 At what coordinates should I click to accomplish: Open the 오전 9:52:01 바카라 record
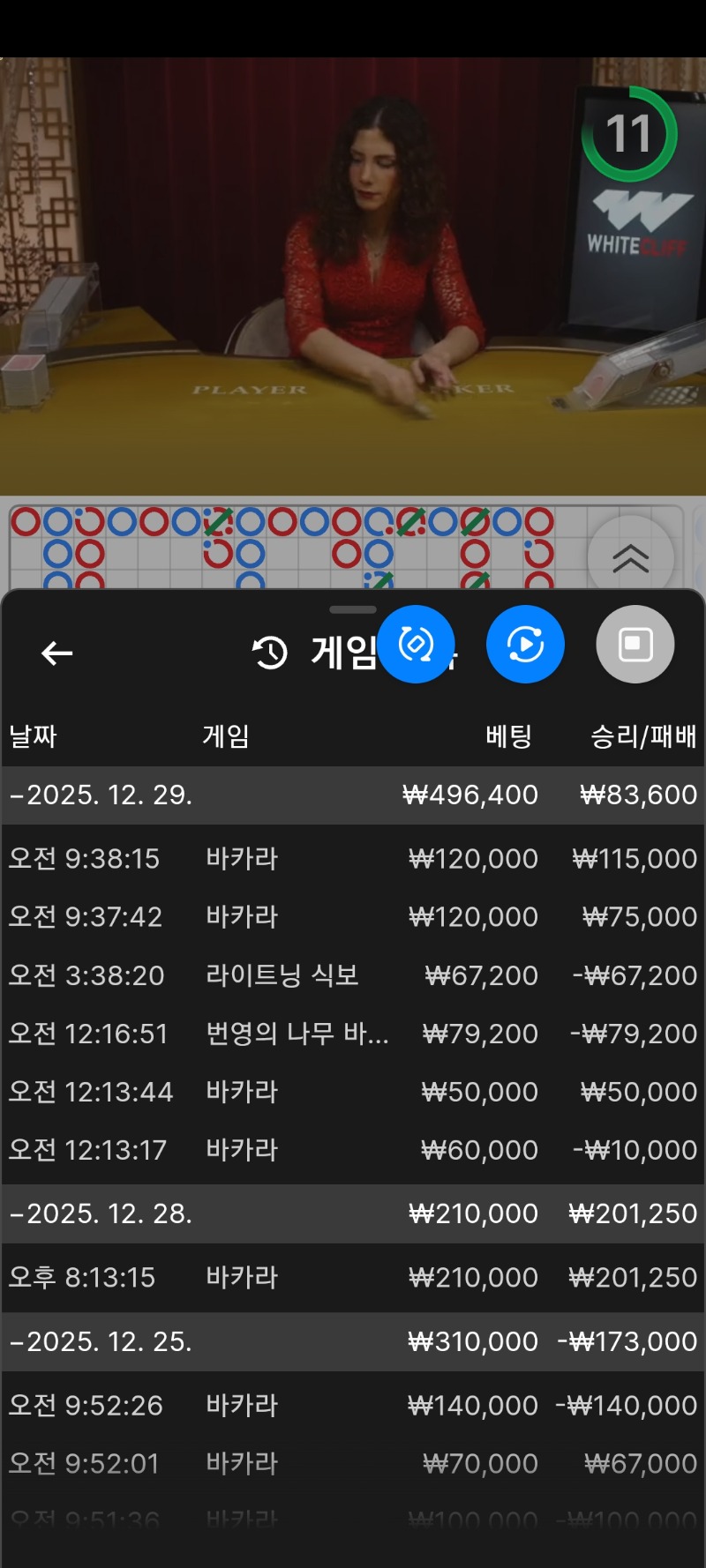[x=353, y=1464]
